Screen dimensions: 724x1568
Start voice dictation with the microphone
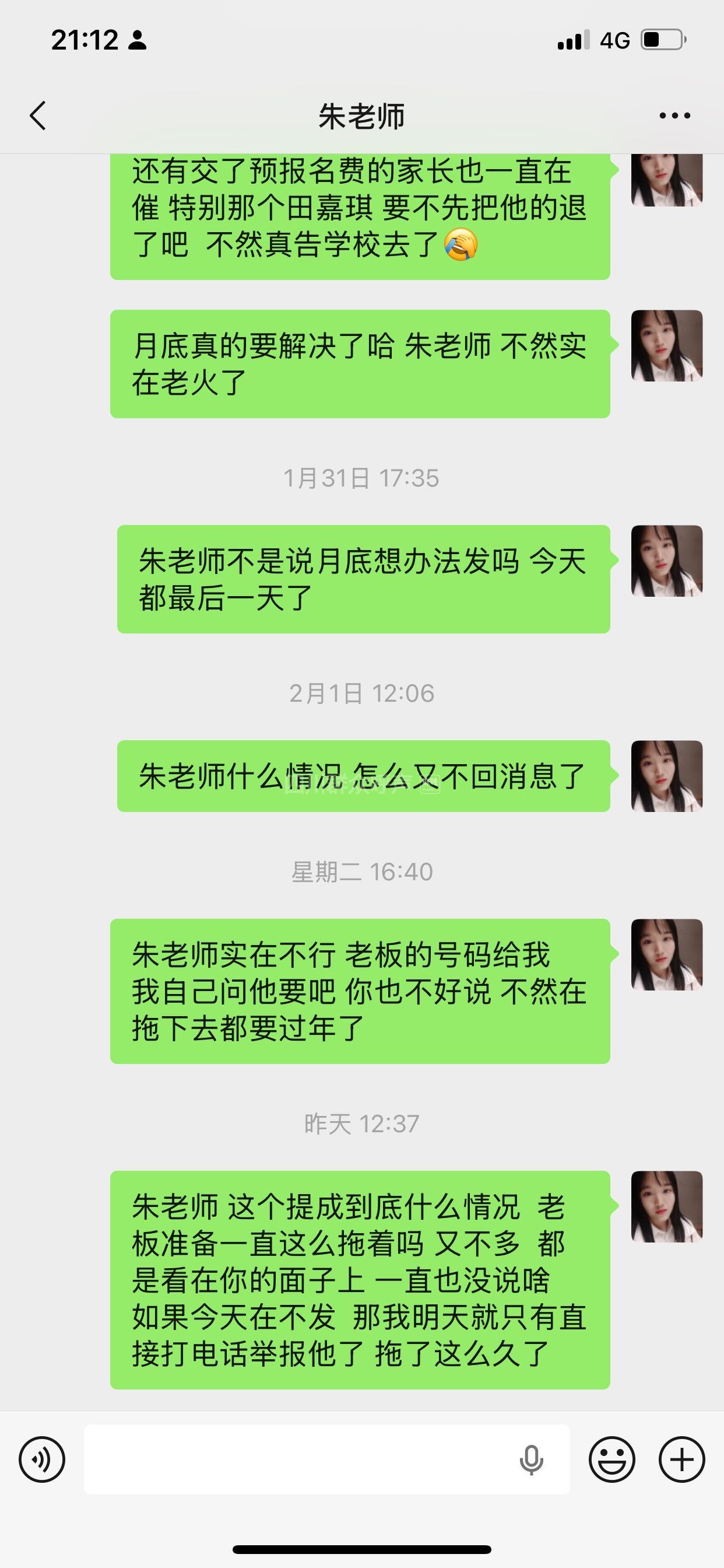click(x=530, y=1459)
